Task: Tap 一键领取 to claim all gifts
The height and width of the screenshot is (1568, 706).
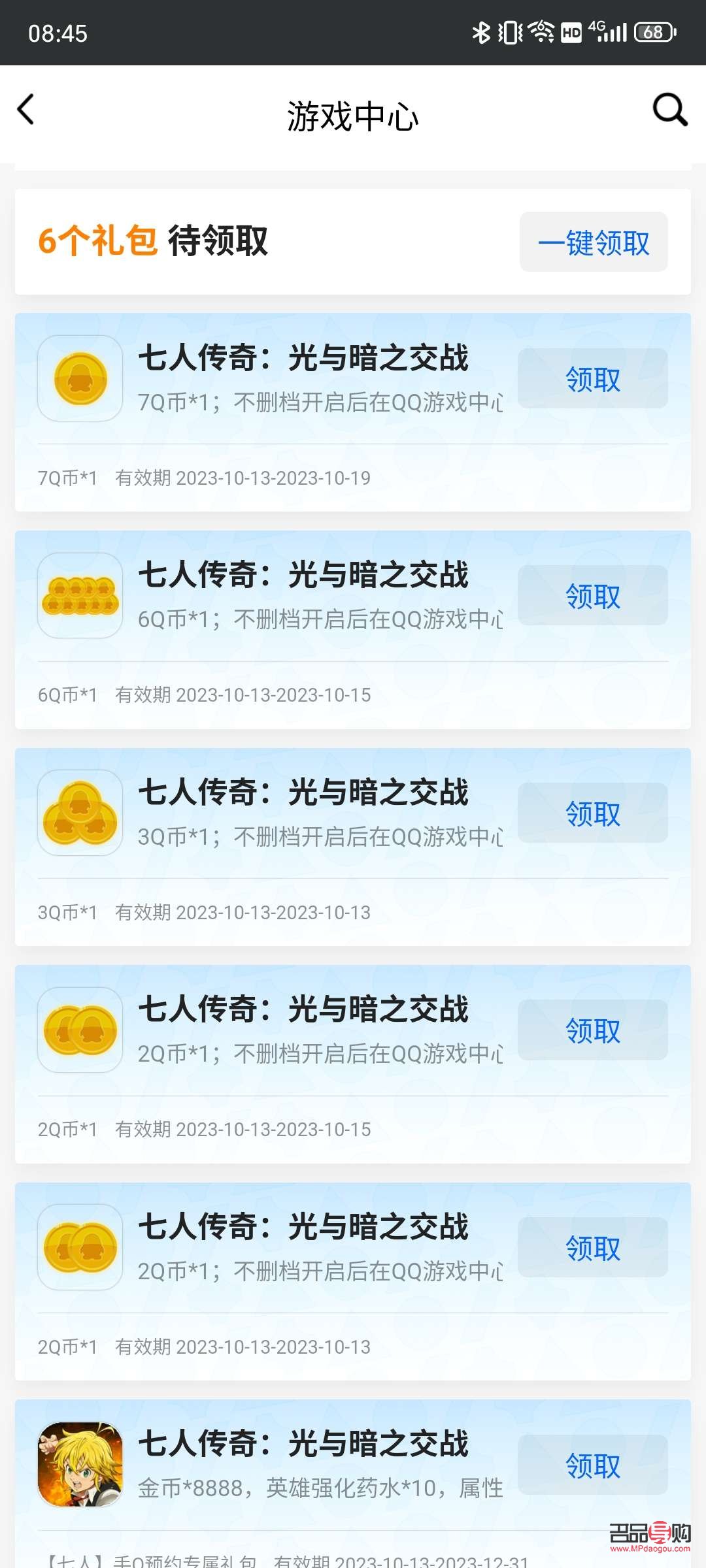Action: (594, 242)
